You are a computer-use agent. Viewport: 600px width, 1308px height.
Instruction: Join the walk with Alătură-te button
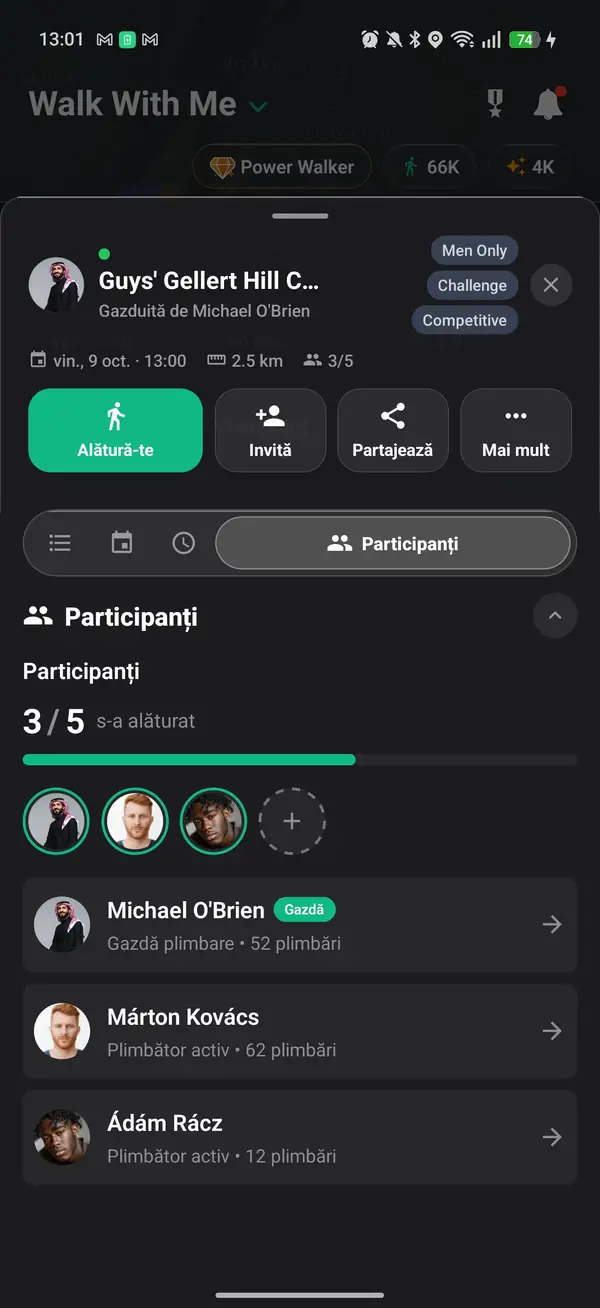coord(115,430)
